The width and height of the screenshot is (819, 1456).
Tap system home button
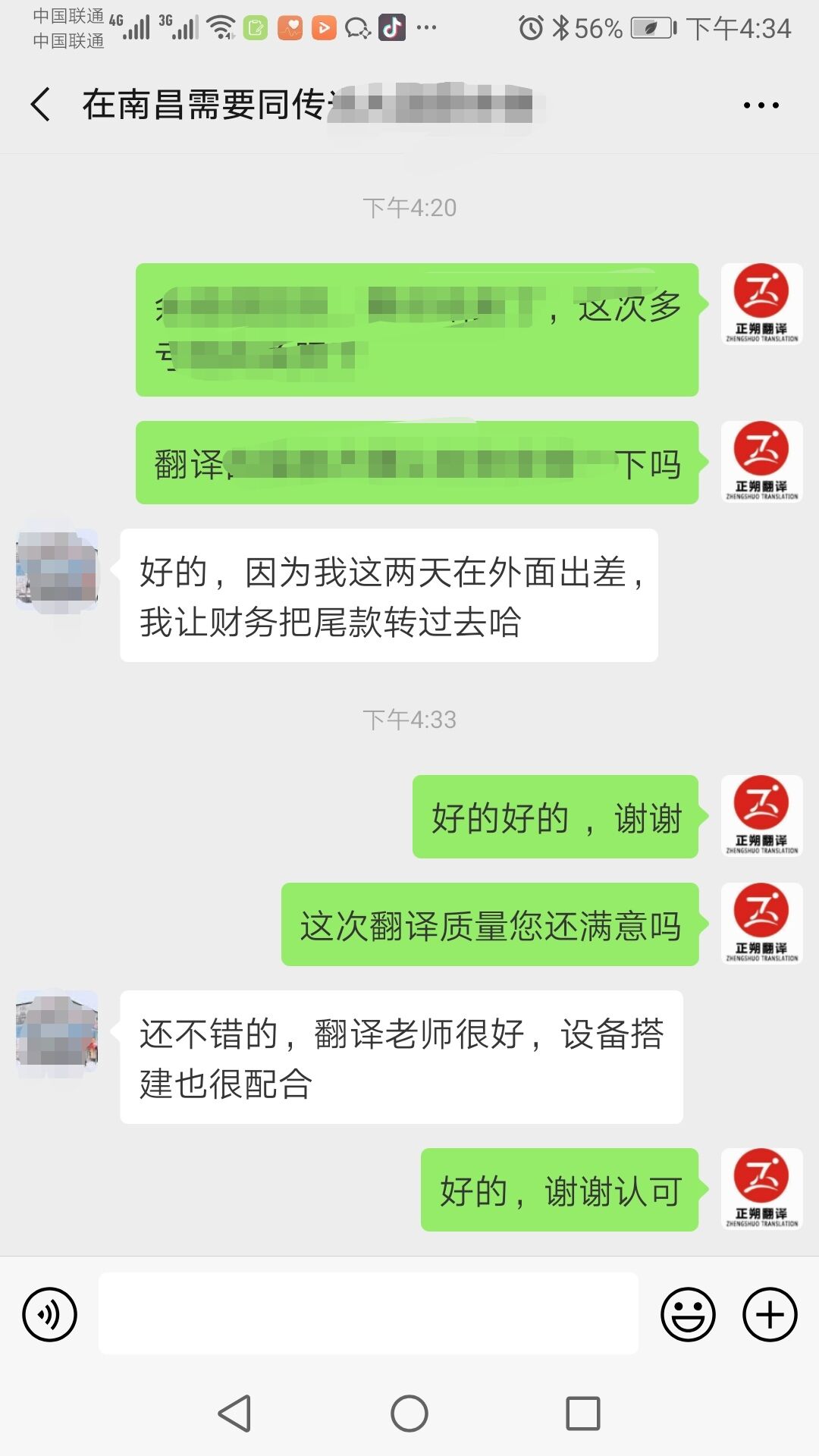tap(409, 1414)
